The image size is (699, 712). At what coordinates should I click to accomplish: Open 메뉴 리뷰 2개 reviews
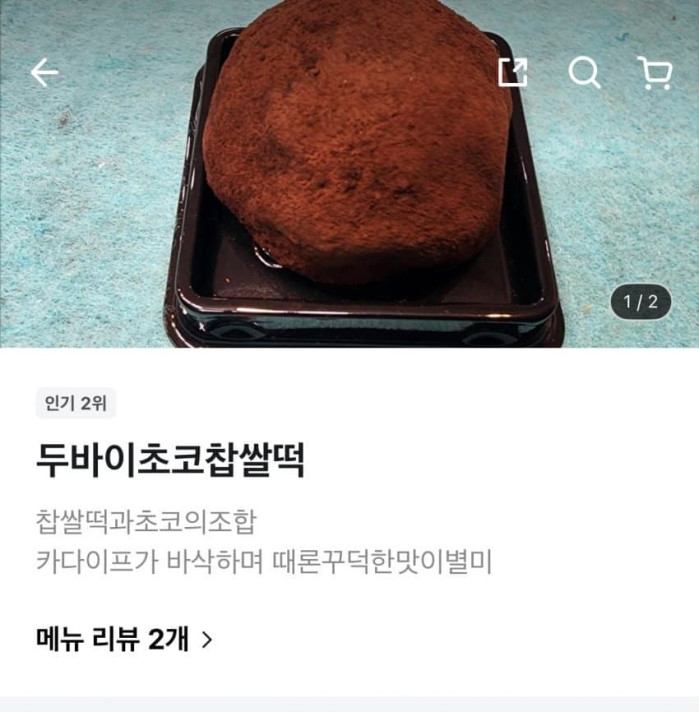click(x=124, y=639)
